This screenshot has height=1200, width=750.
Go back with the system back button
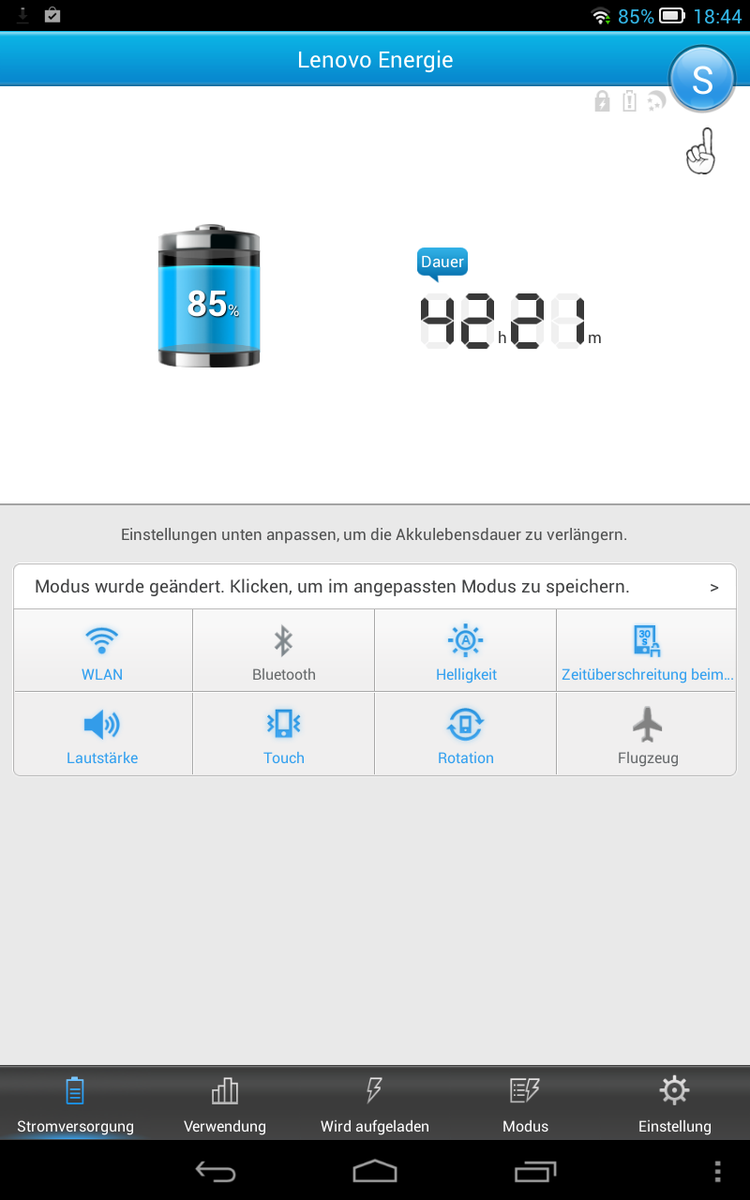click(215, 1171)
